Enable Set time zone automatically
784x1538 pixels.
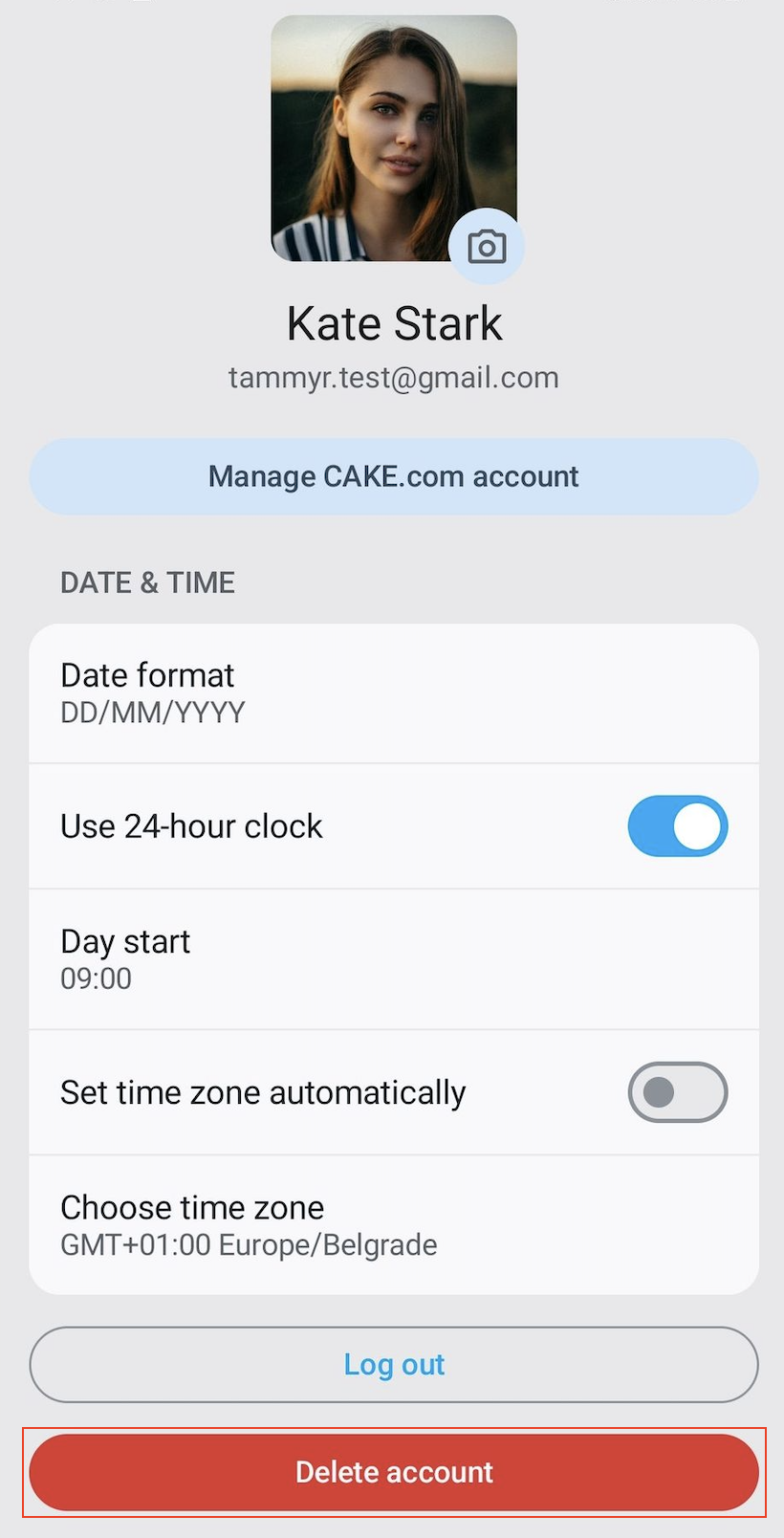677,1092
